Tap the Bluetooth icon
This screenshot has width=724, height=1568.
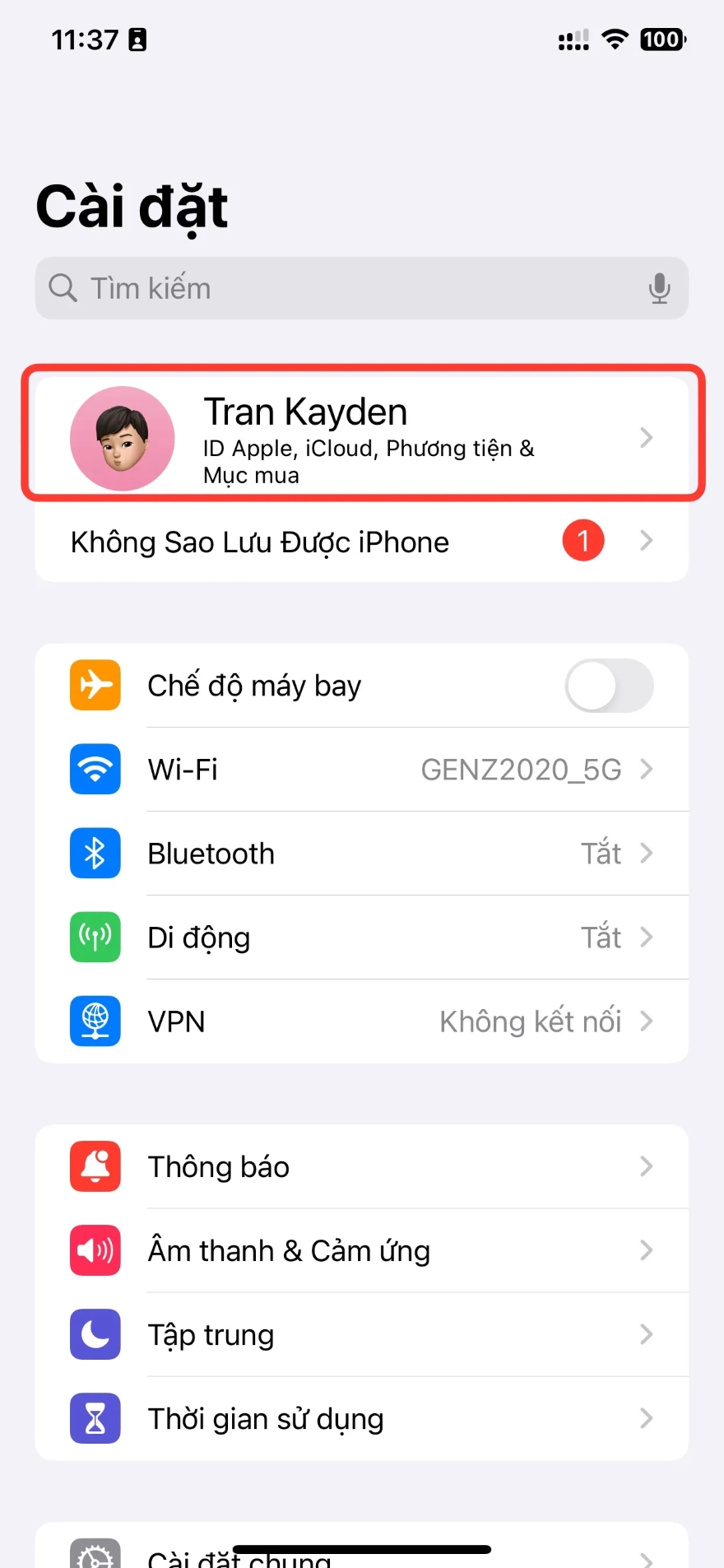tap(95, 854)
